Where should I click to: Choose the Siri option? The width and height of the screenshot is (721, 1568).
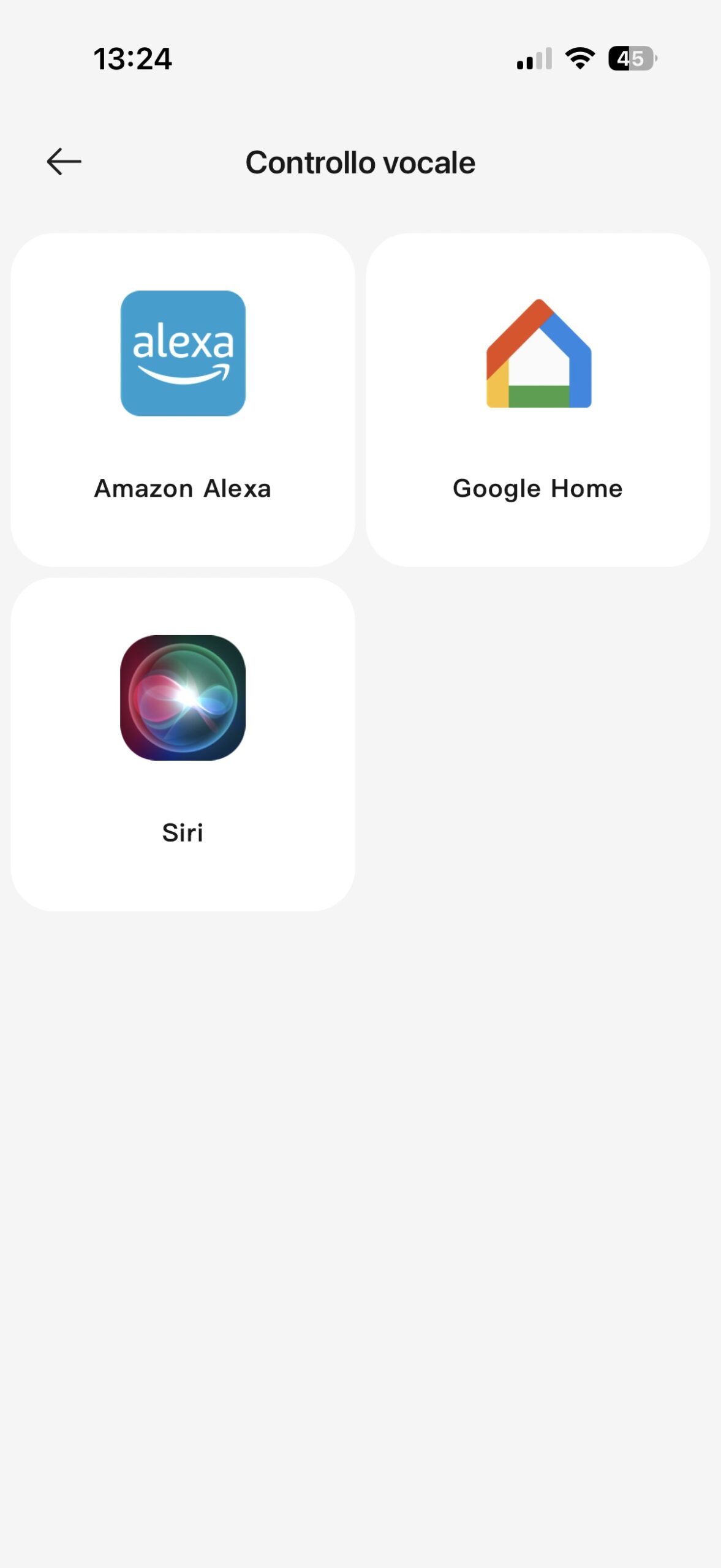[x=183, y=744]
